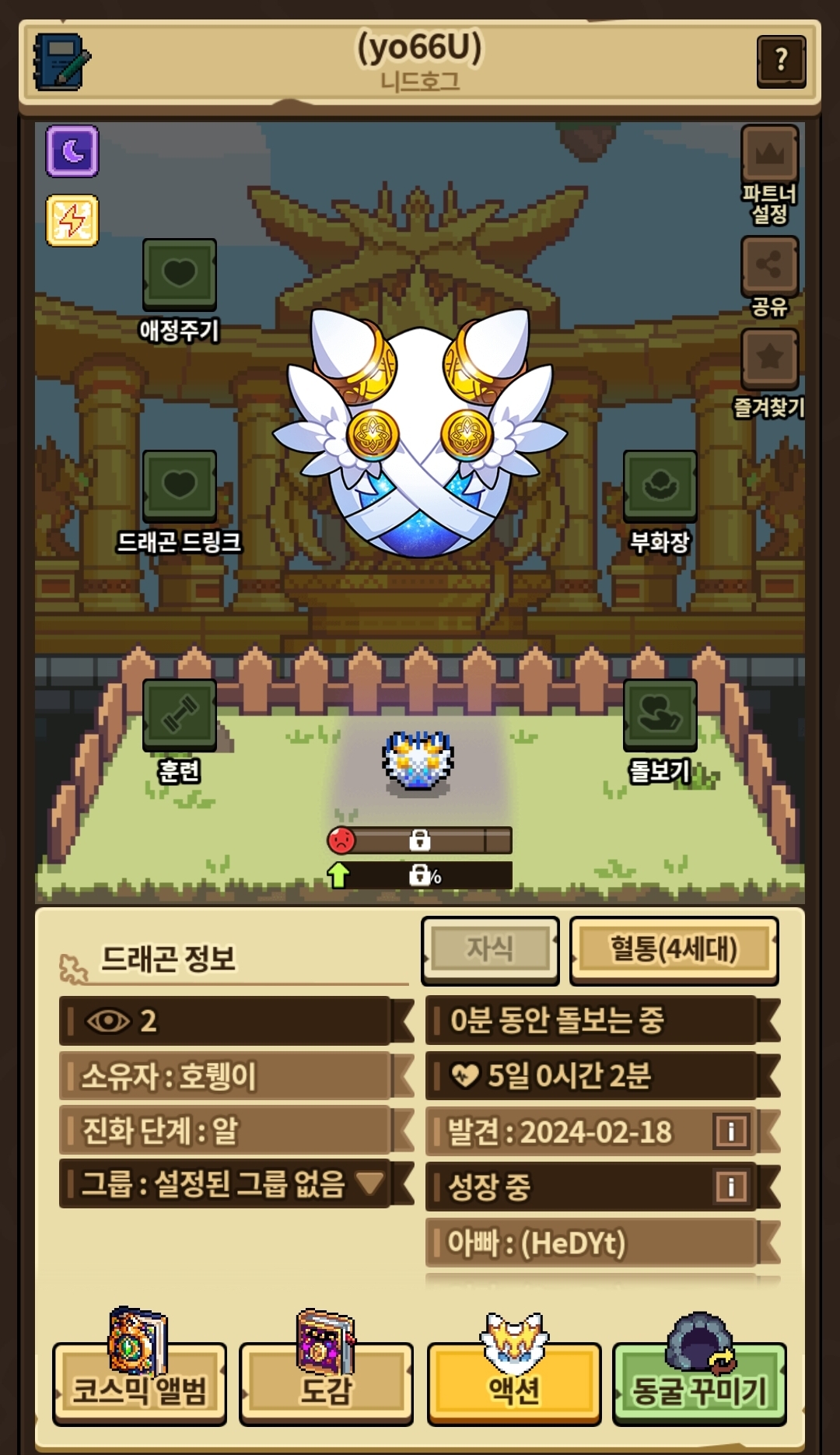Viewport: 840px width, 1455px height.
Task: Share this dragon with 공유
Action: (x=769, y=266)
